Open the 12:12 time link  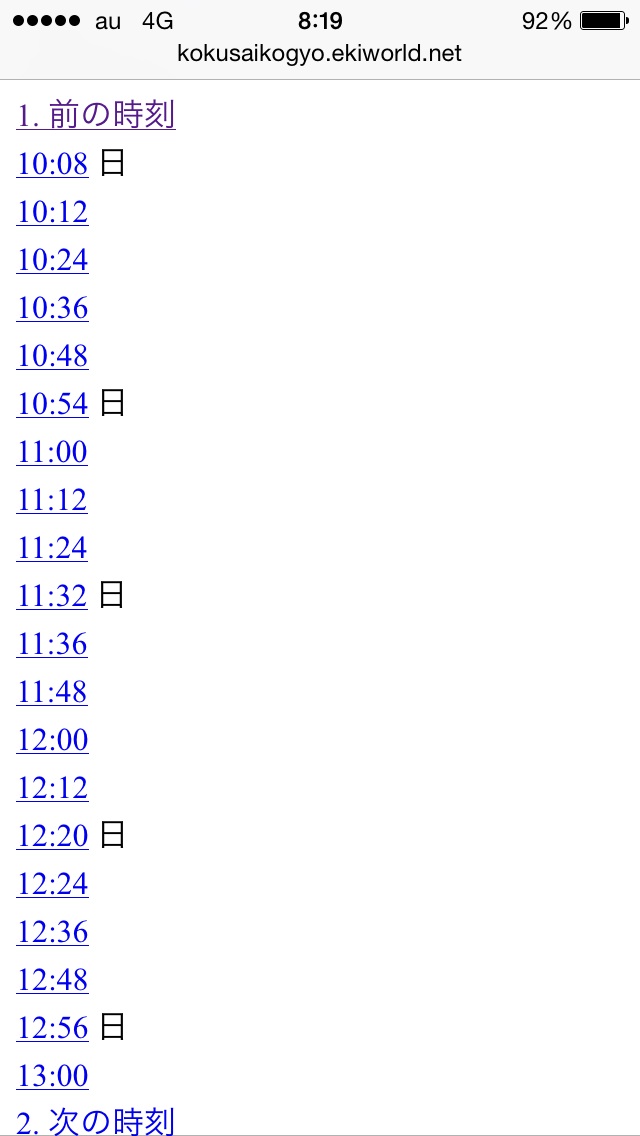pyautogui.click(x=52, y=788)
